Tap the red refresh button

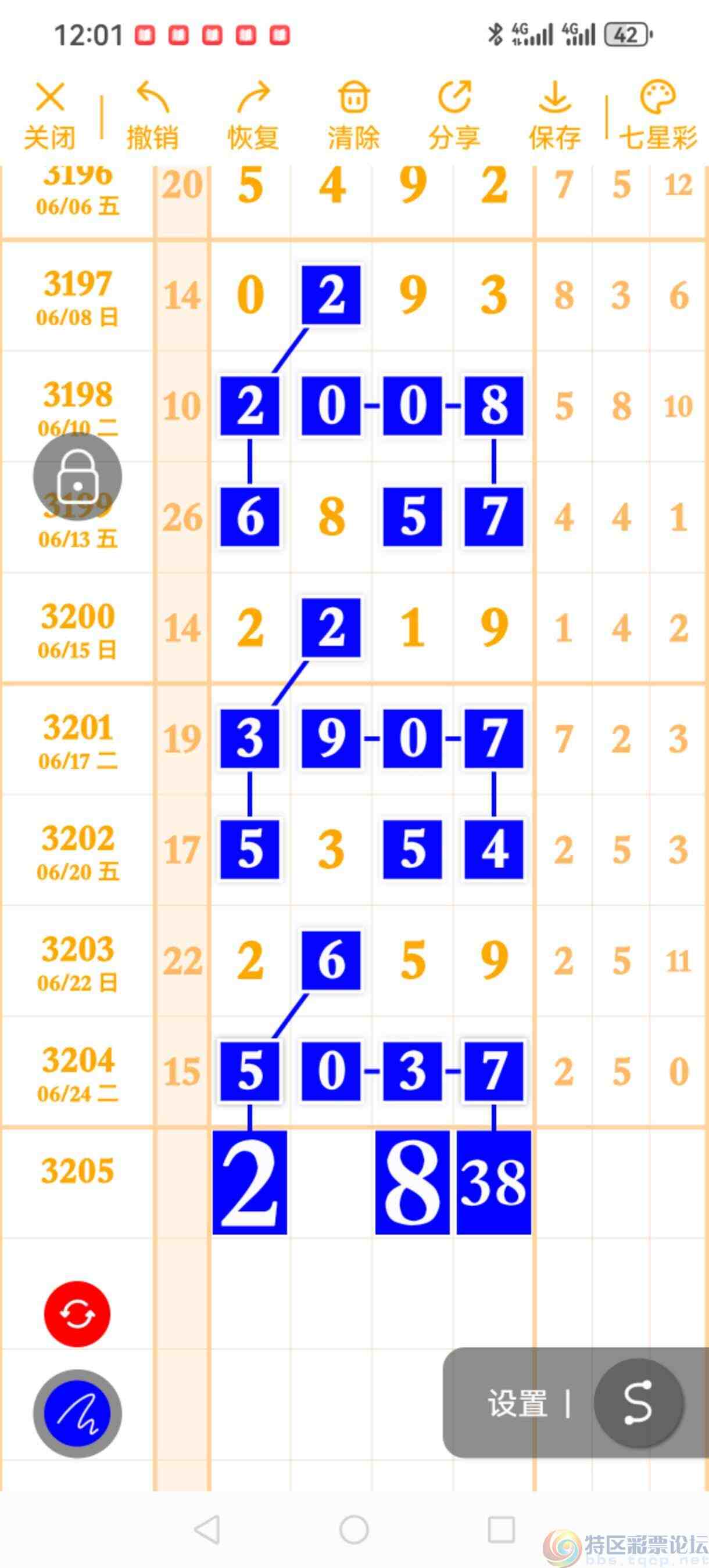77,1314
